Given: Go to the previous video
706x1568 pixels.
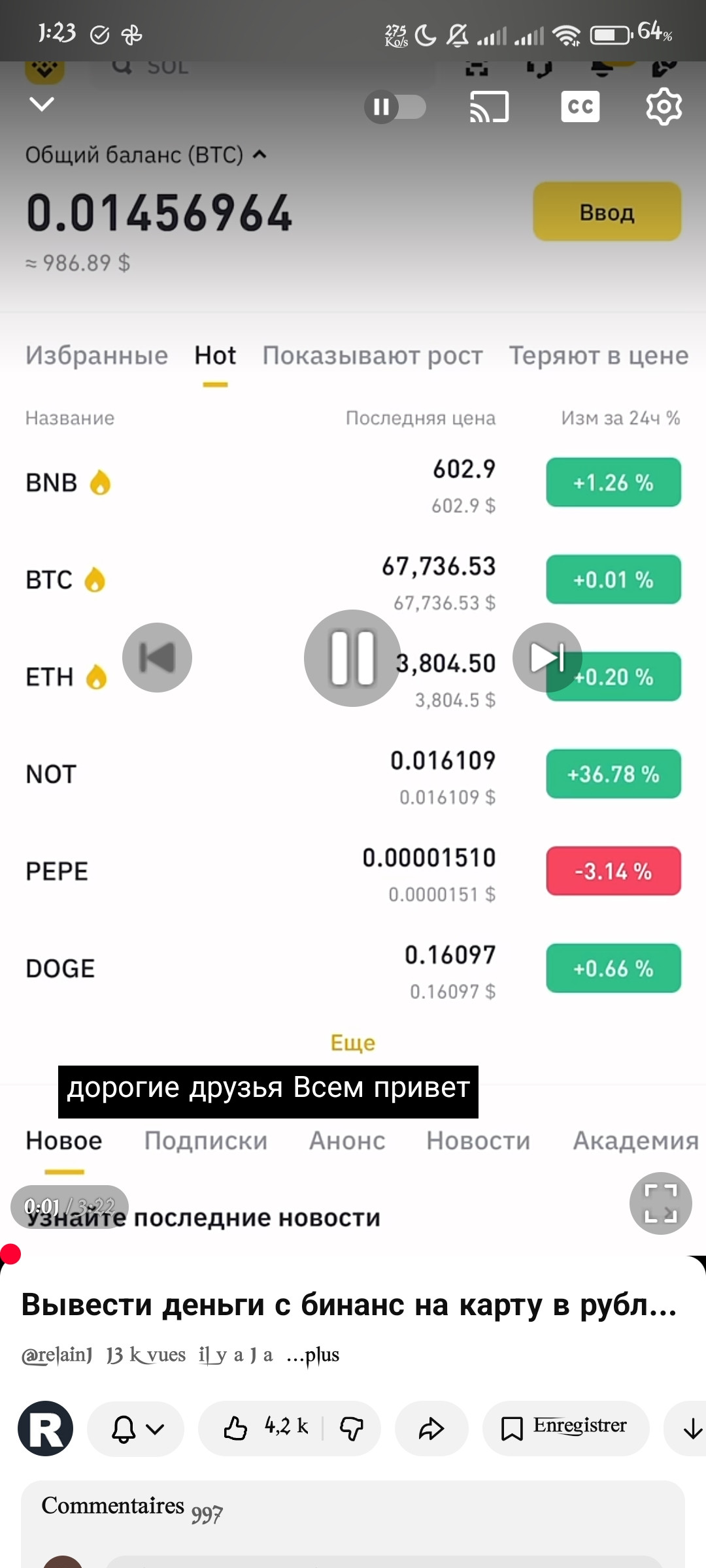Looking at the screenshot, I should pyautogui.click(x=157, y=657).
